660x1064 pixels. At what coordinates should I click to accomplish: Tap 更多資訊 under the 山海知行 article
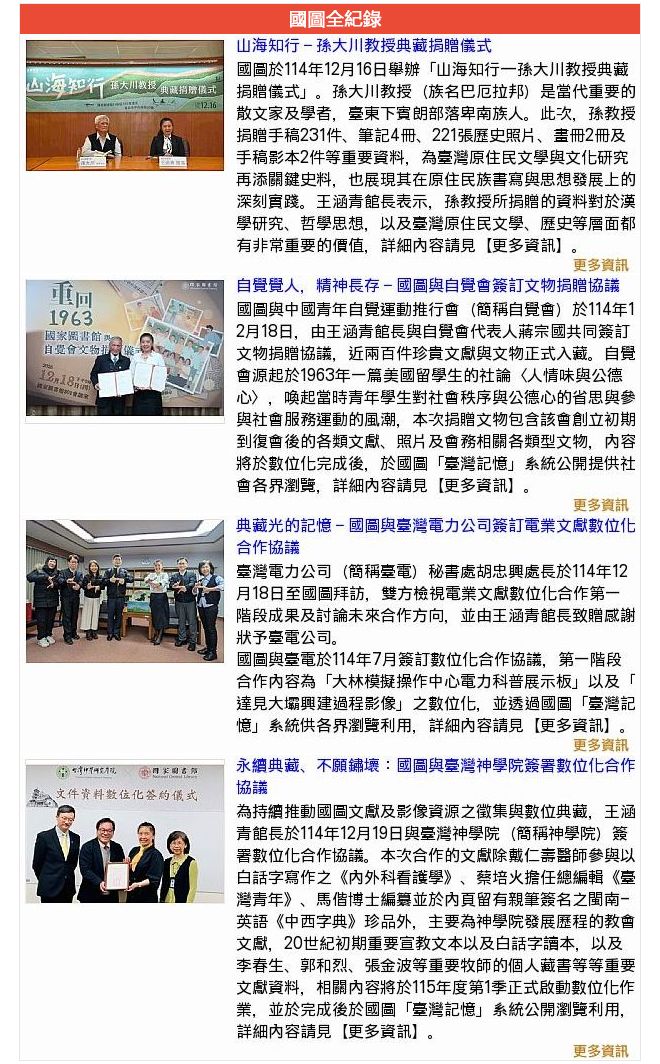tap(600, 265)
